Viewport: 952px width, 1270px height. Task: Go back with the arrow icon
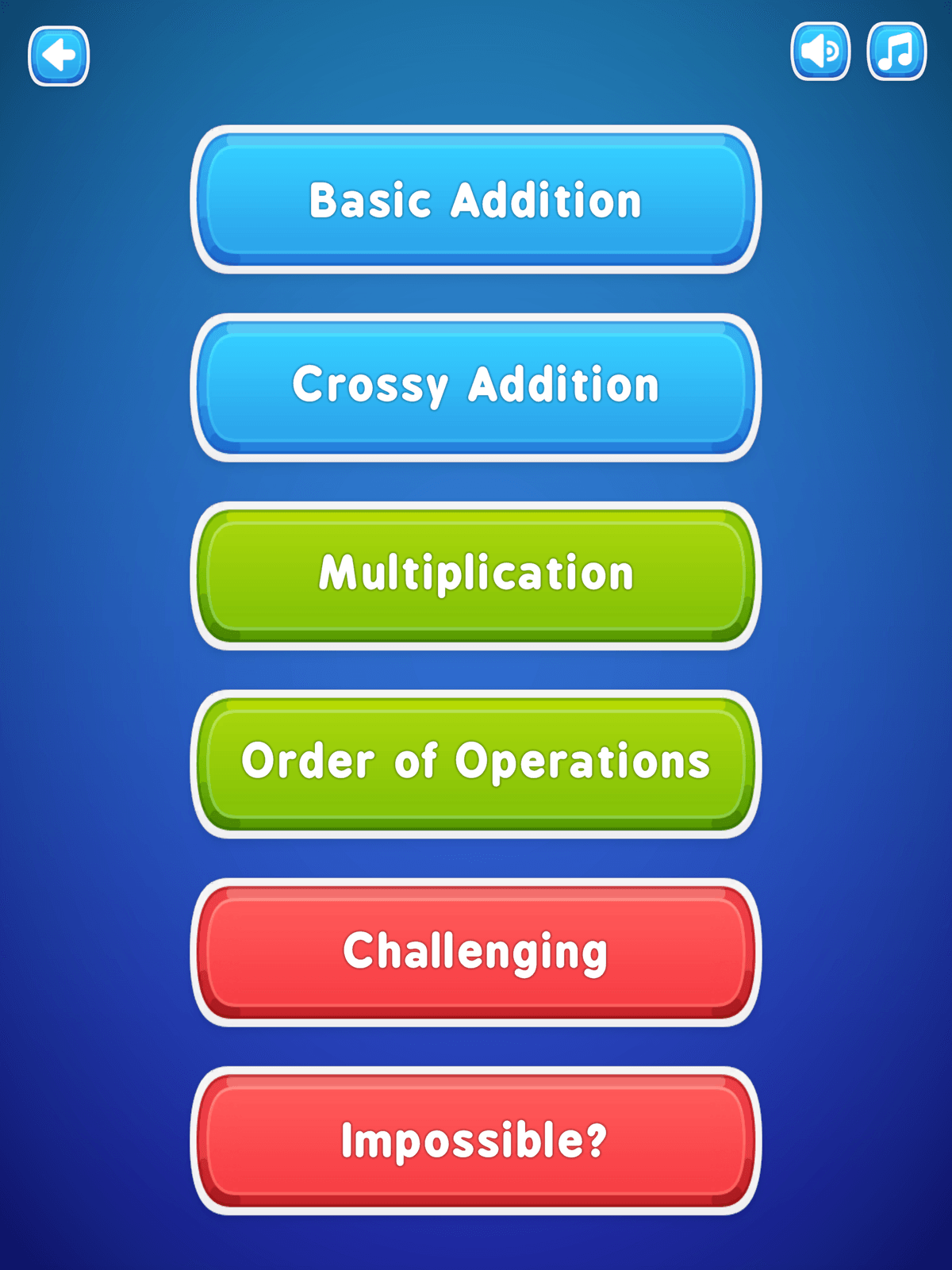pos(59,56)
